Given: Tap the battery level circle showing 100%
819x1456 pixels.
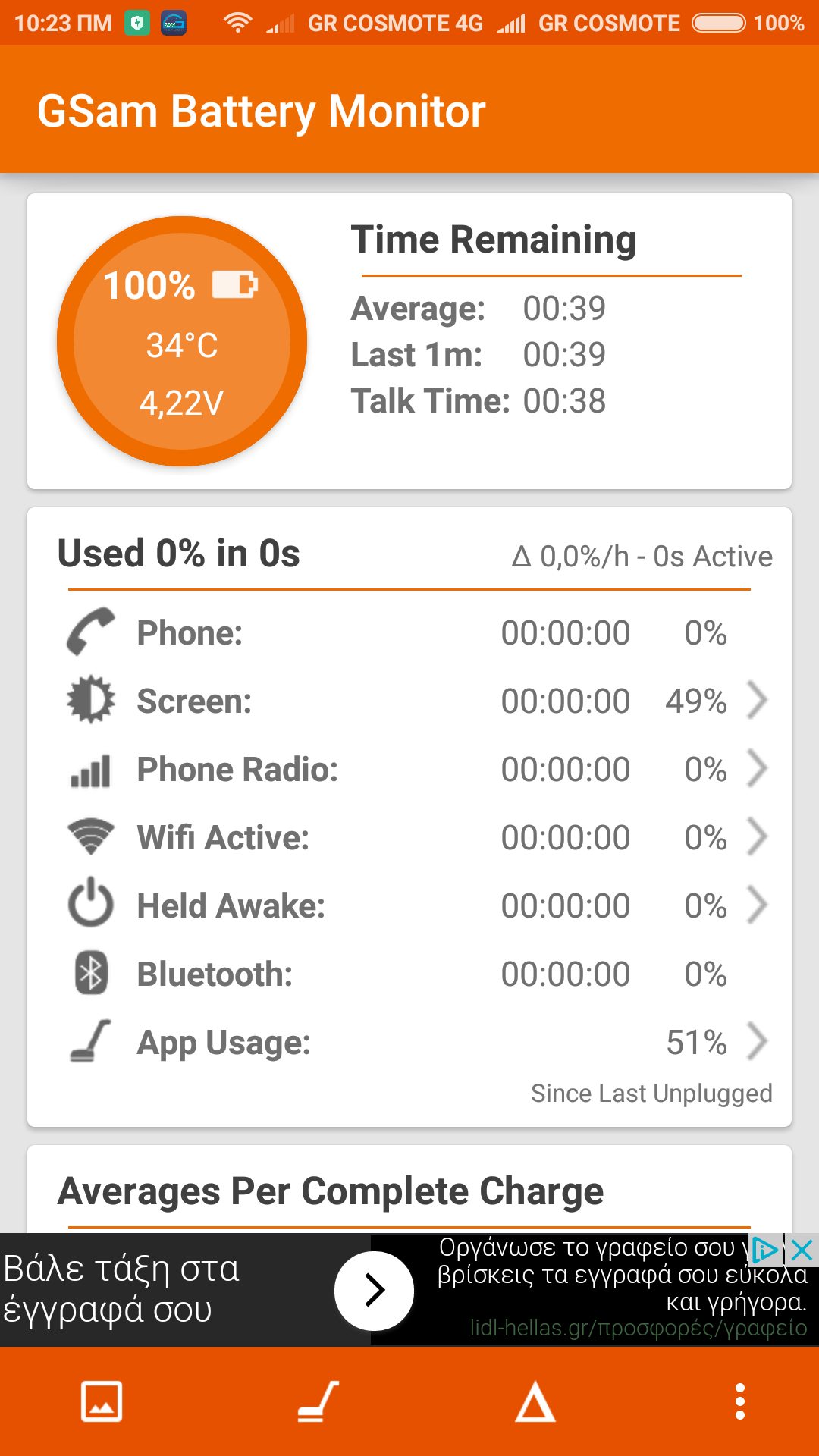Looking at the screenshot, I should click(182, 341).
